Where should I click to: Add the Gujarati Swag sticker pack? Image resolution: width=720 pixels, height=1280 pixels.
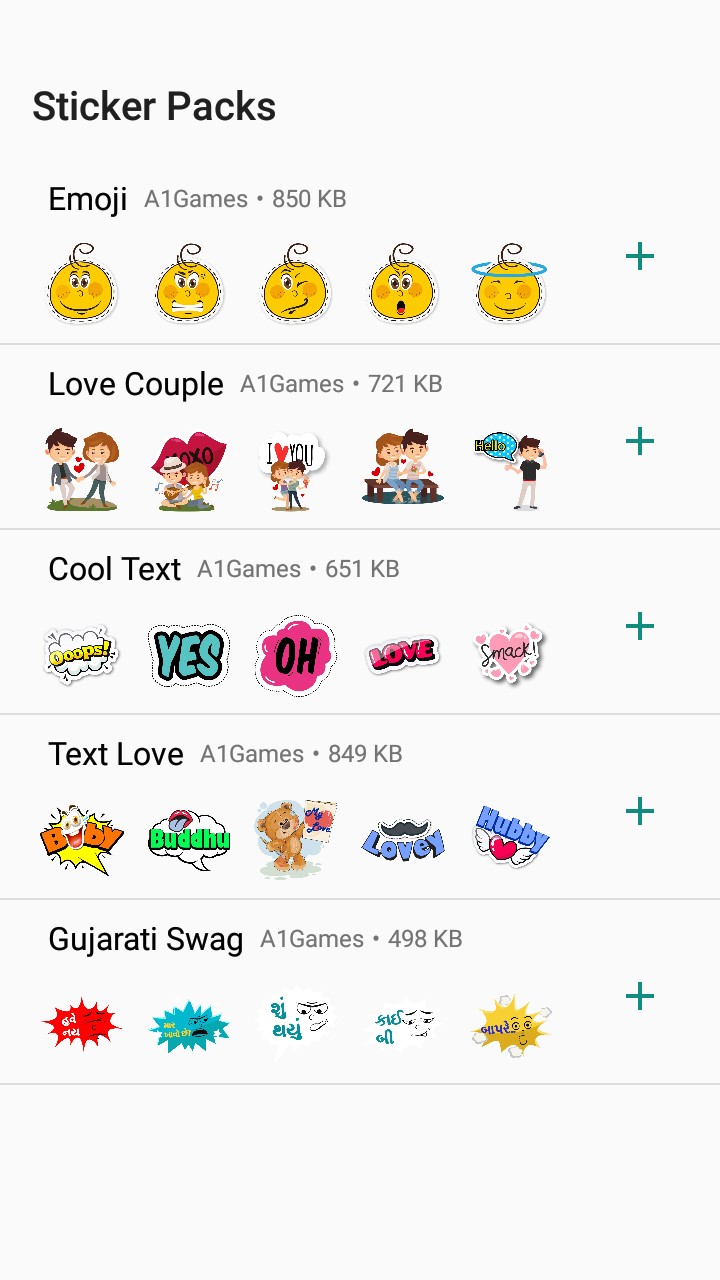click(x=640, y=996)
